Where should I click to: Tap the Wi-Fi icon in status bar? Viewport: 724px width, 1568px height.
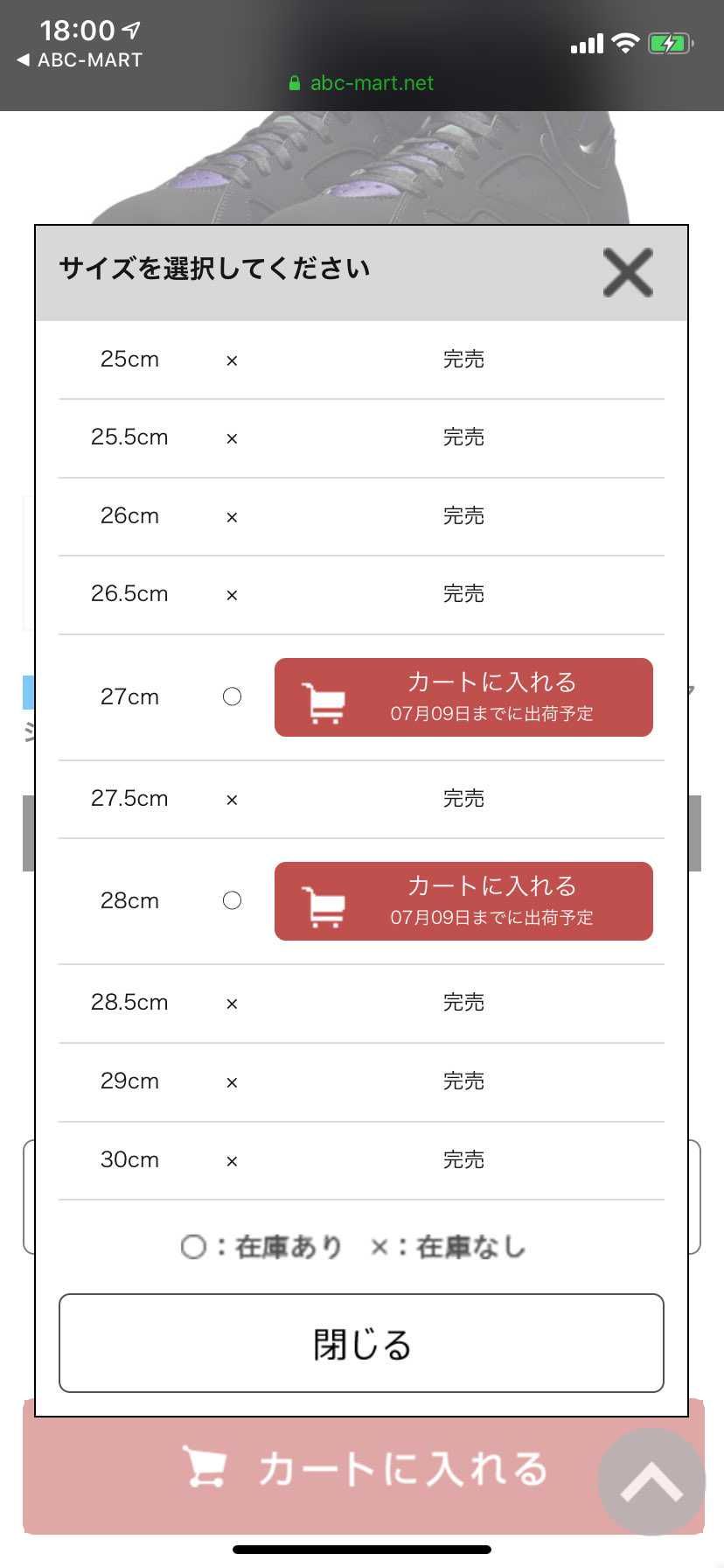tap(624, 41)
